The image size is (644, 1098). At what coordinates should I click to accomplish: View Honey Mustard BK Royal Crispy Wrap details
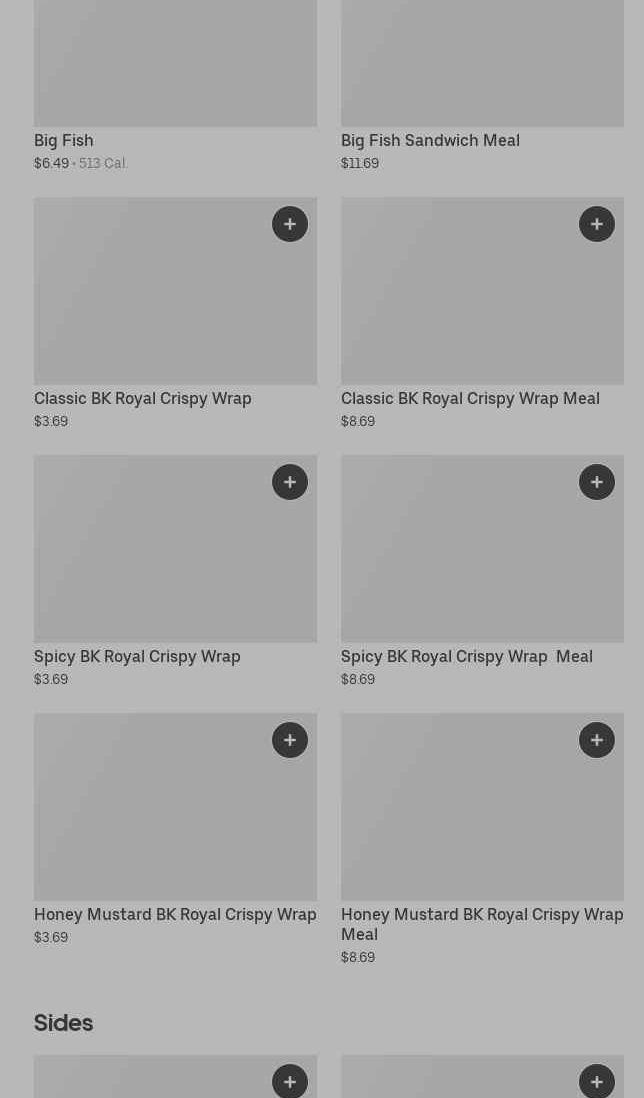pos(175,914)
